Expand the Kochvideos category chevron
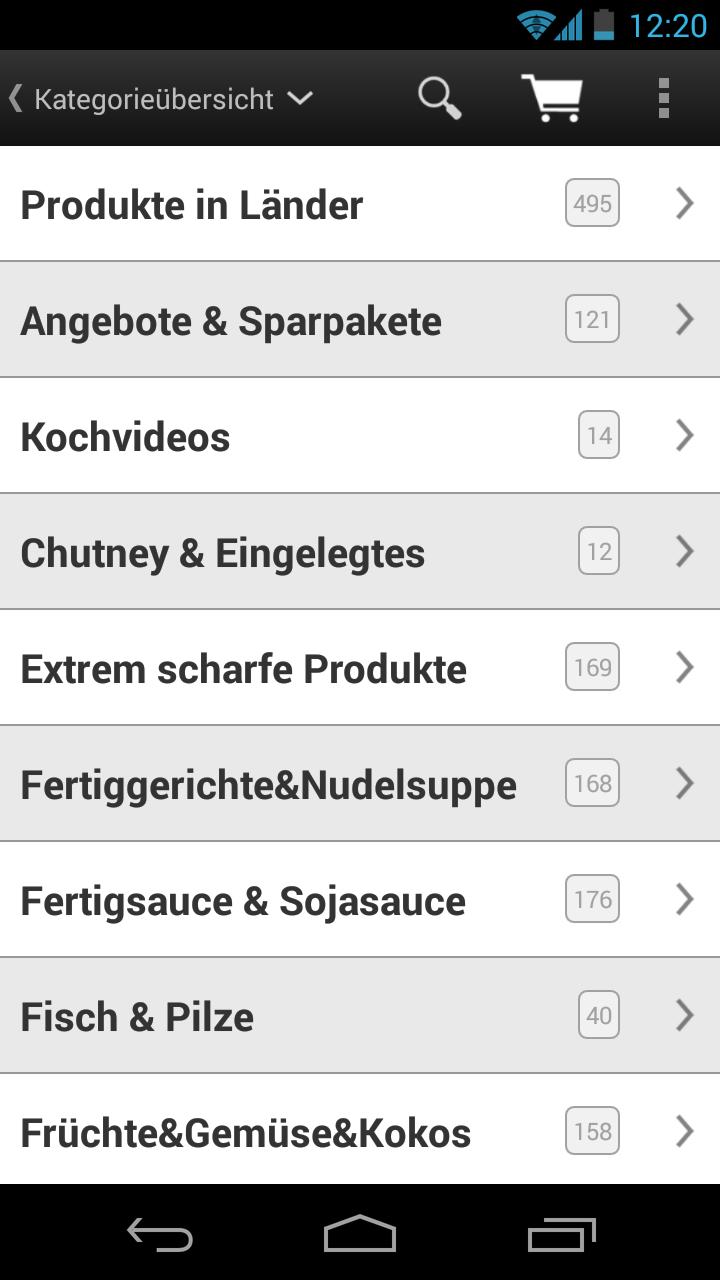 click(684, 435)
